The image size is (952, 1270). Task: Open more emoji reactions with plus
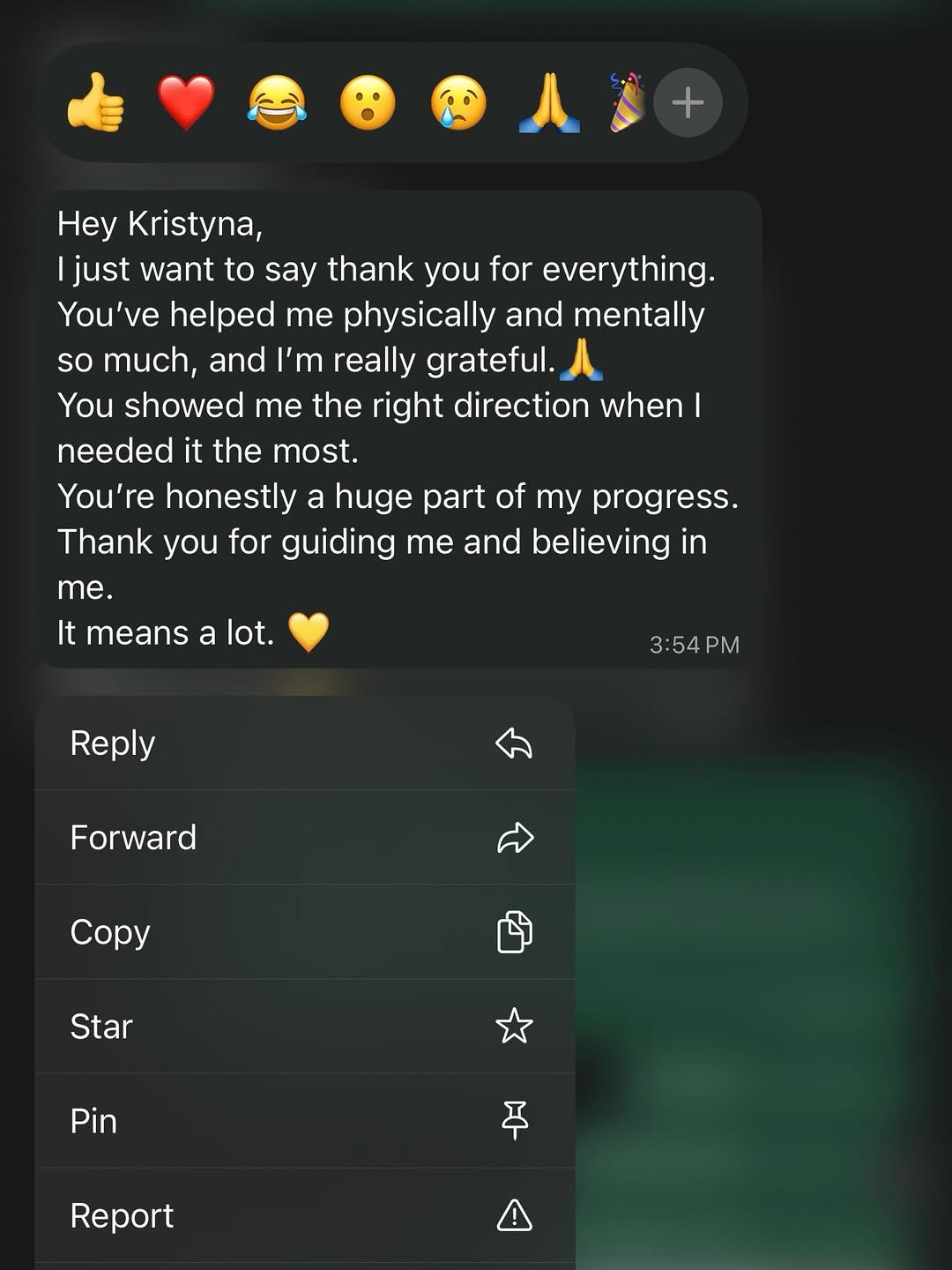click(688, 102)
